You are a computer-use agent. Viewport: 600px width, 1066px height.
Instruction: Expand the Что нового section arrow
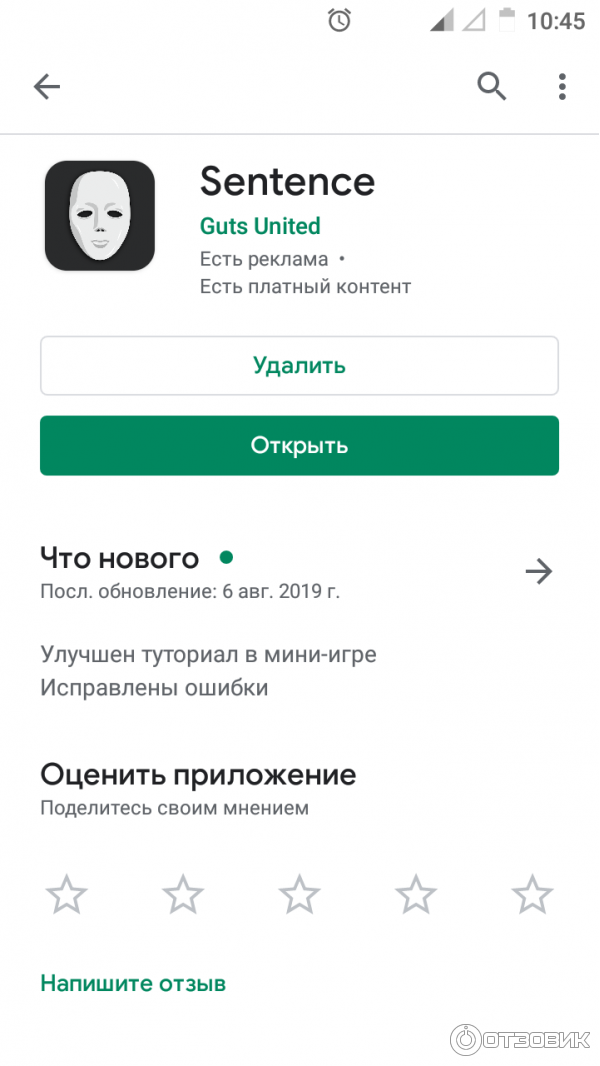[538, 571]
